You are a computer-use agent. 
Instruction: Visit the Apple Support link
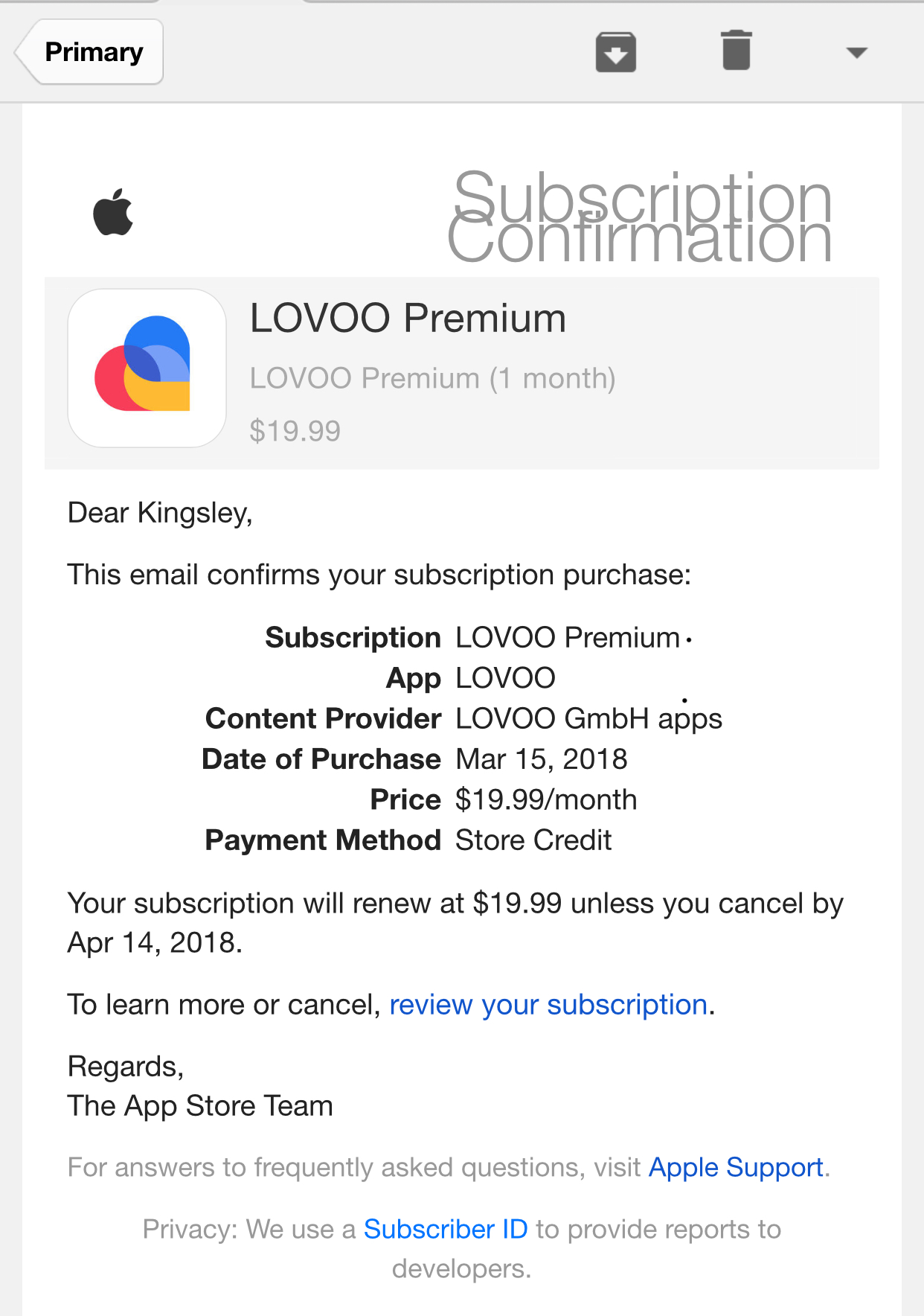(x=736, y=1167)
